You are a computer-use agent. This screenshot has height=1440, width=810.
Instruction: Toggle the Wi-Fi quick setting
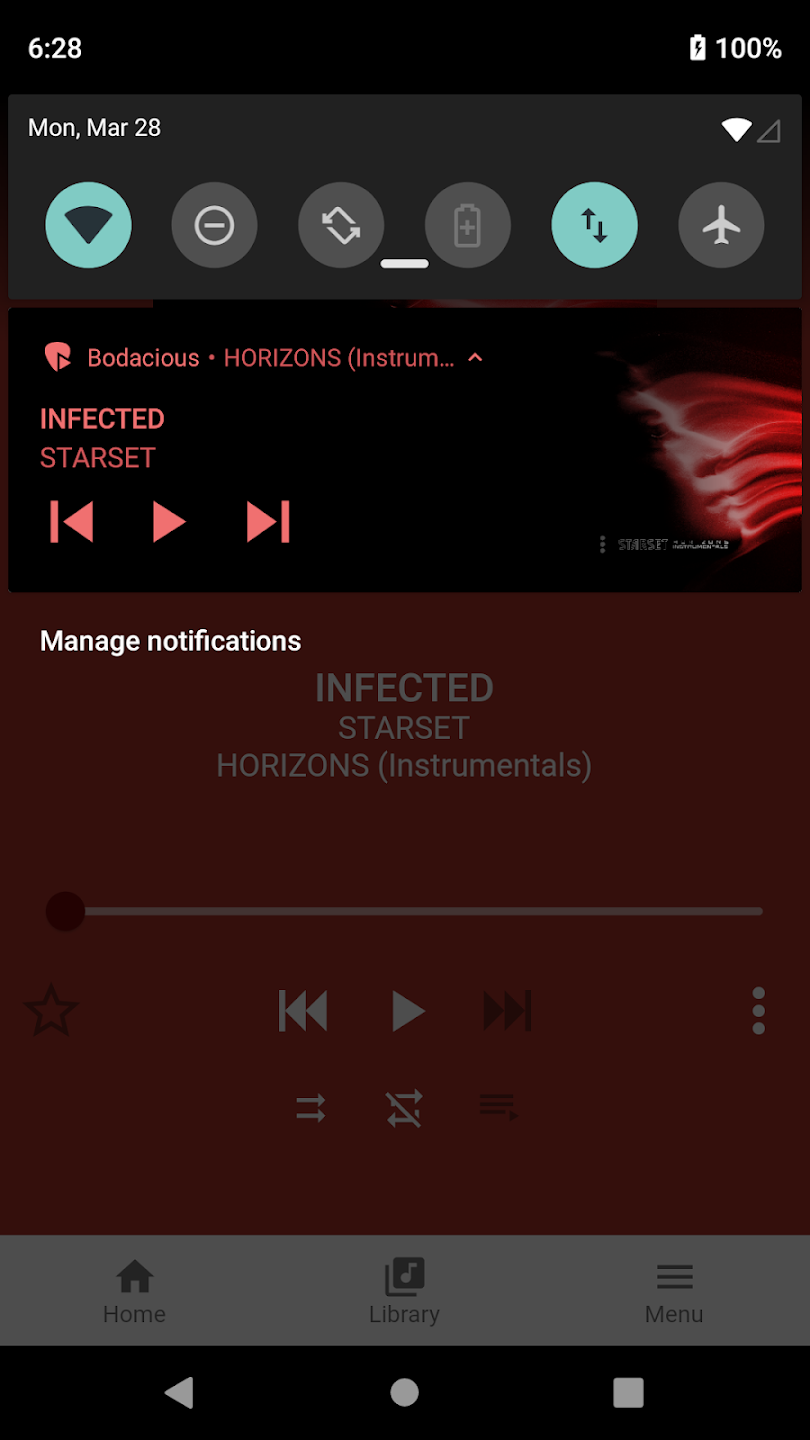coord(88,225)
